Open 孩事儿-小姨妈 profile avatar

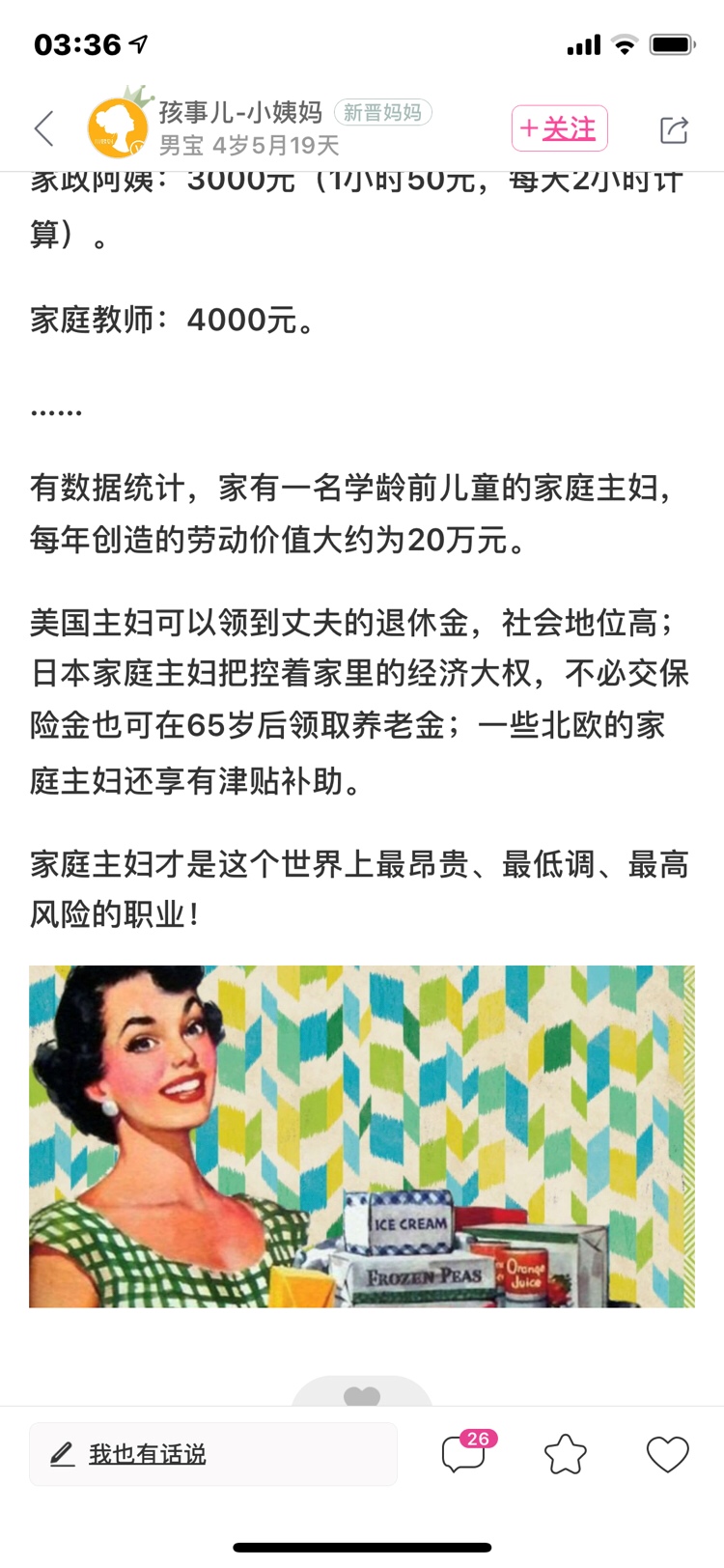click(118, 128)
